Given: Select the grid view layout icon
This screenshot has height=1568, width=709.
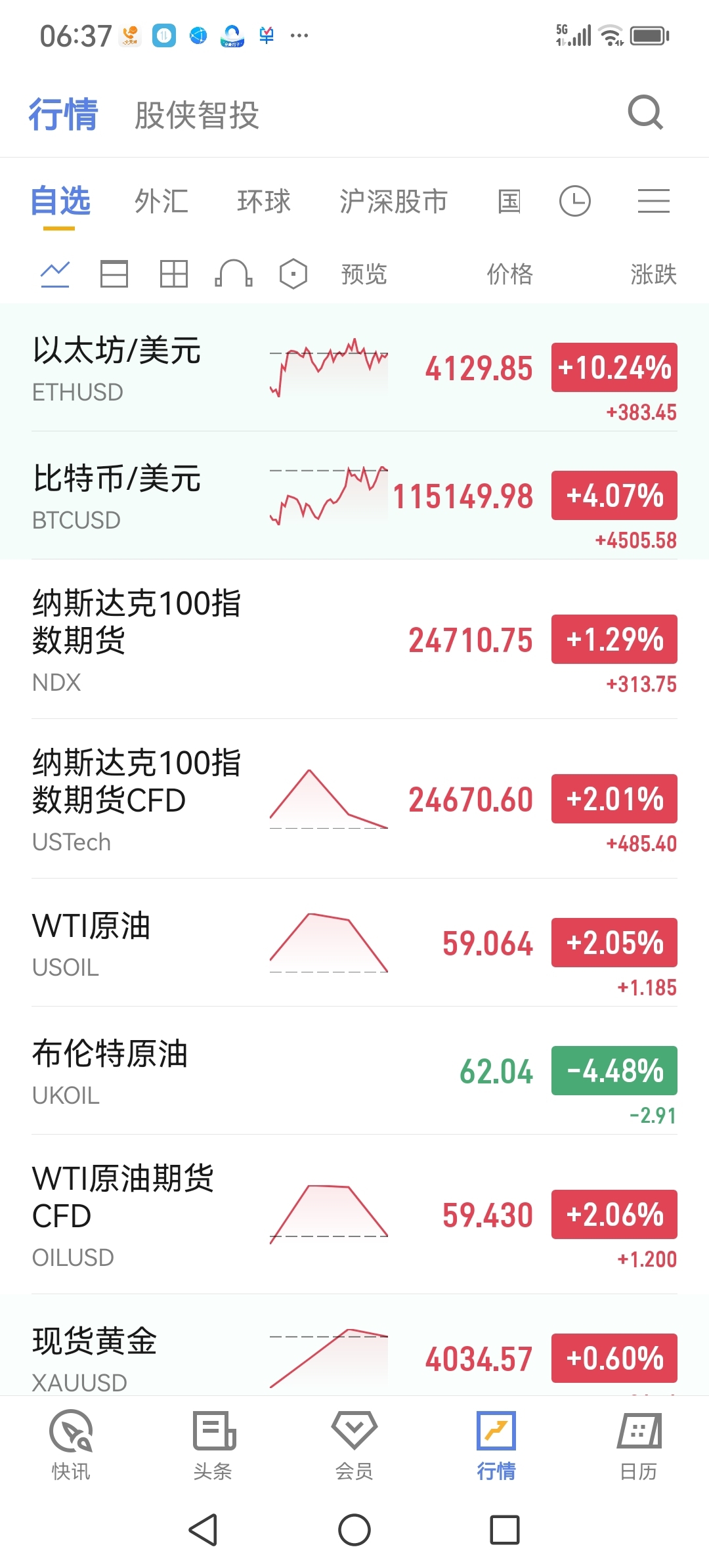Looking at the screenshot, I should [x=174, y=274].
